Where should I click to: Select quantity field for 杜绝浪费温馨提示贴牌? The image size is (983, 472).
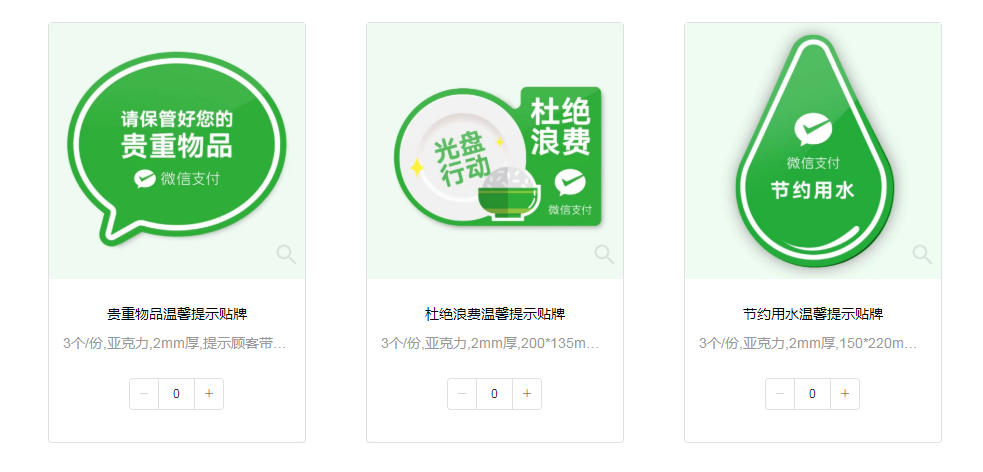tap(494, 394)
